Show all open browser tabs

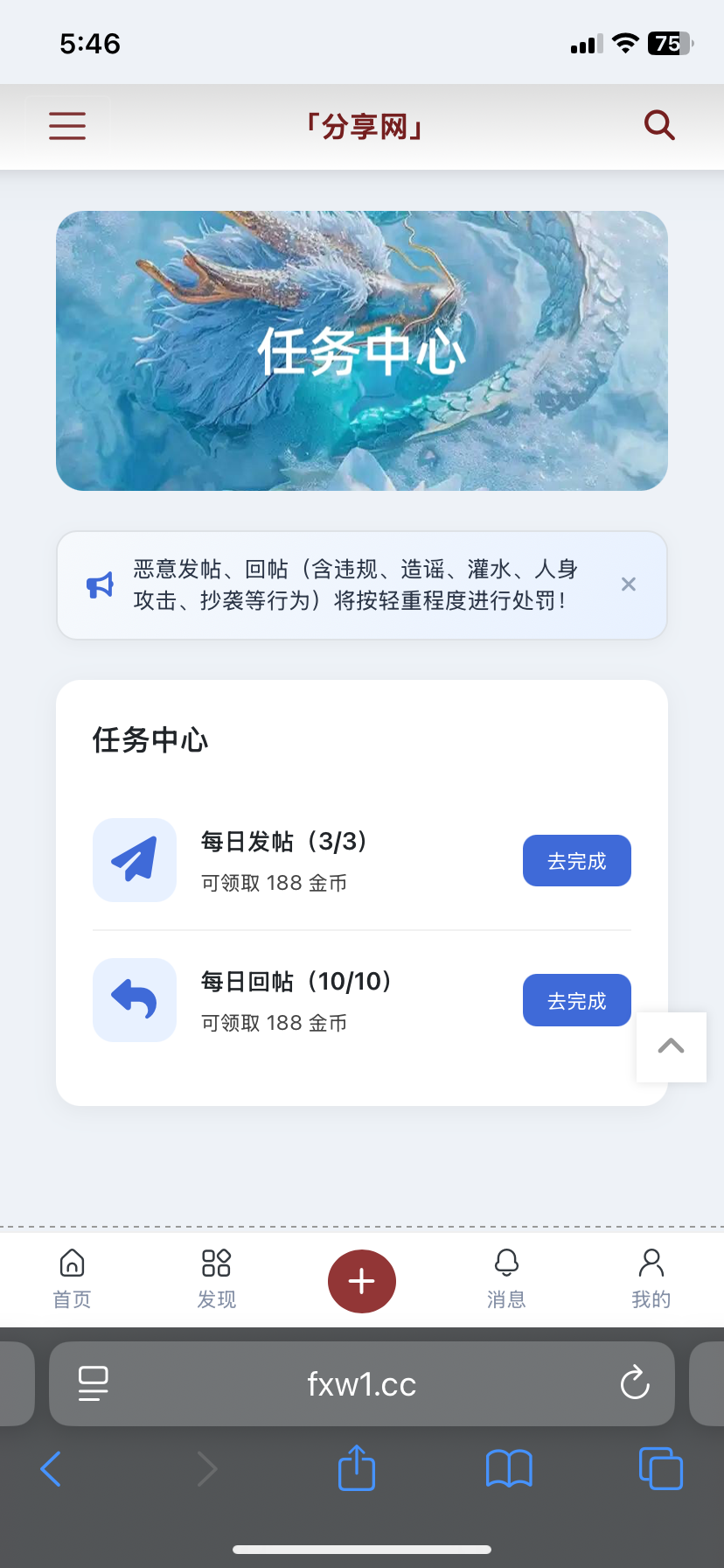point(660,1468)
